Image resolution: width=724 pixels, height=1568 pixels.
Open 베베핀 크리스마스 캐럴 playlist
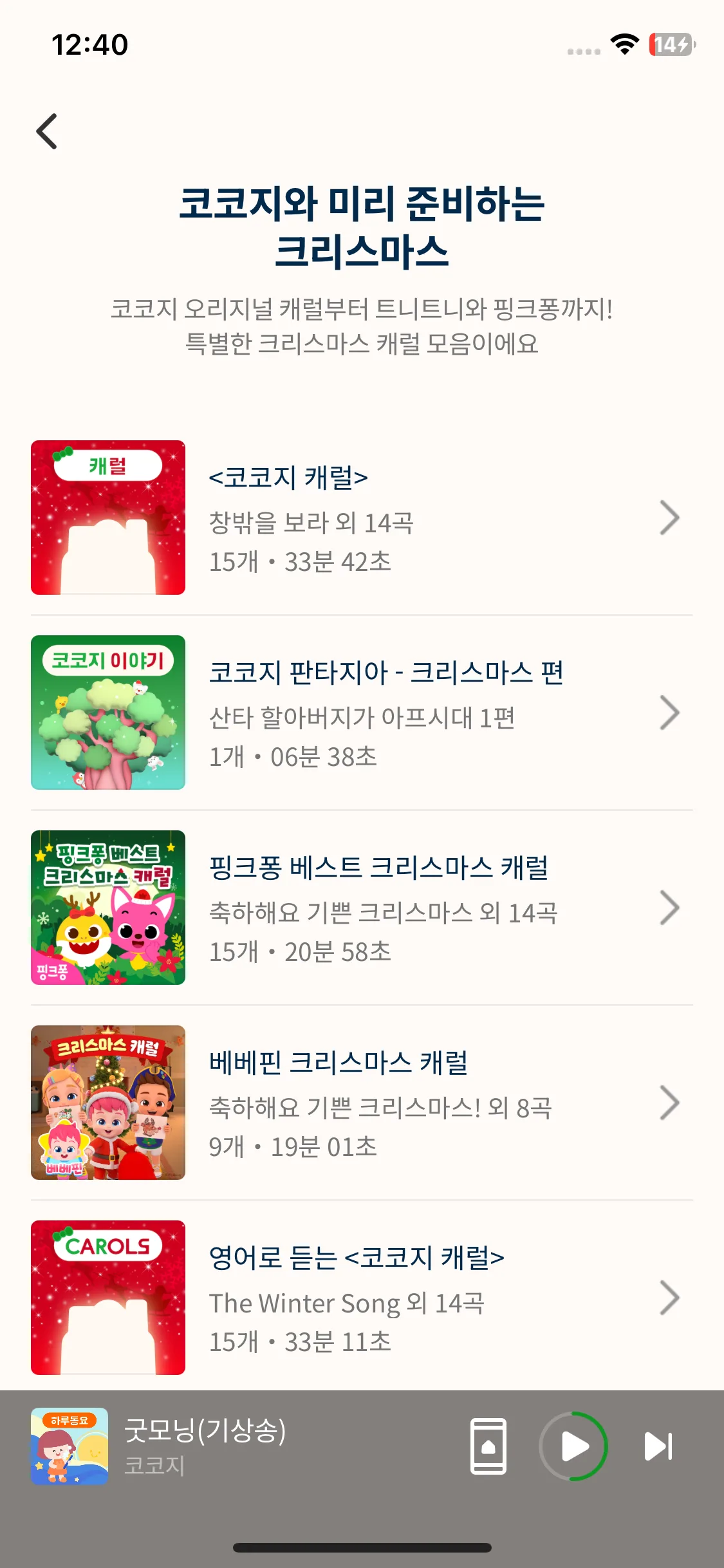point(360,1103)
